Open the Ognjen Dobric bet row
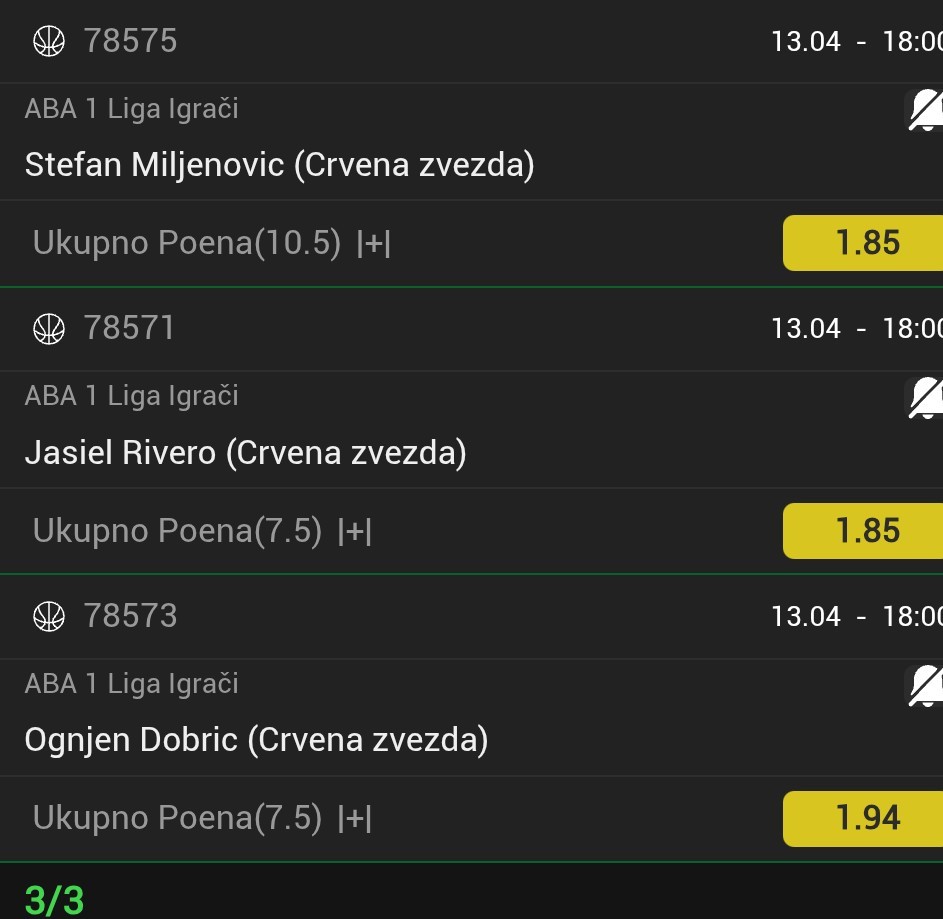The height and width of the screenshot is (919, 943). point(257,740)
